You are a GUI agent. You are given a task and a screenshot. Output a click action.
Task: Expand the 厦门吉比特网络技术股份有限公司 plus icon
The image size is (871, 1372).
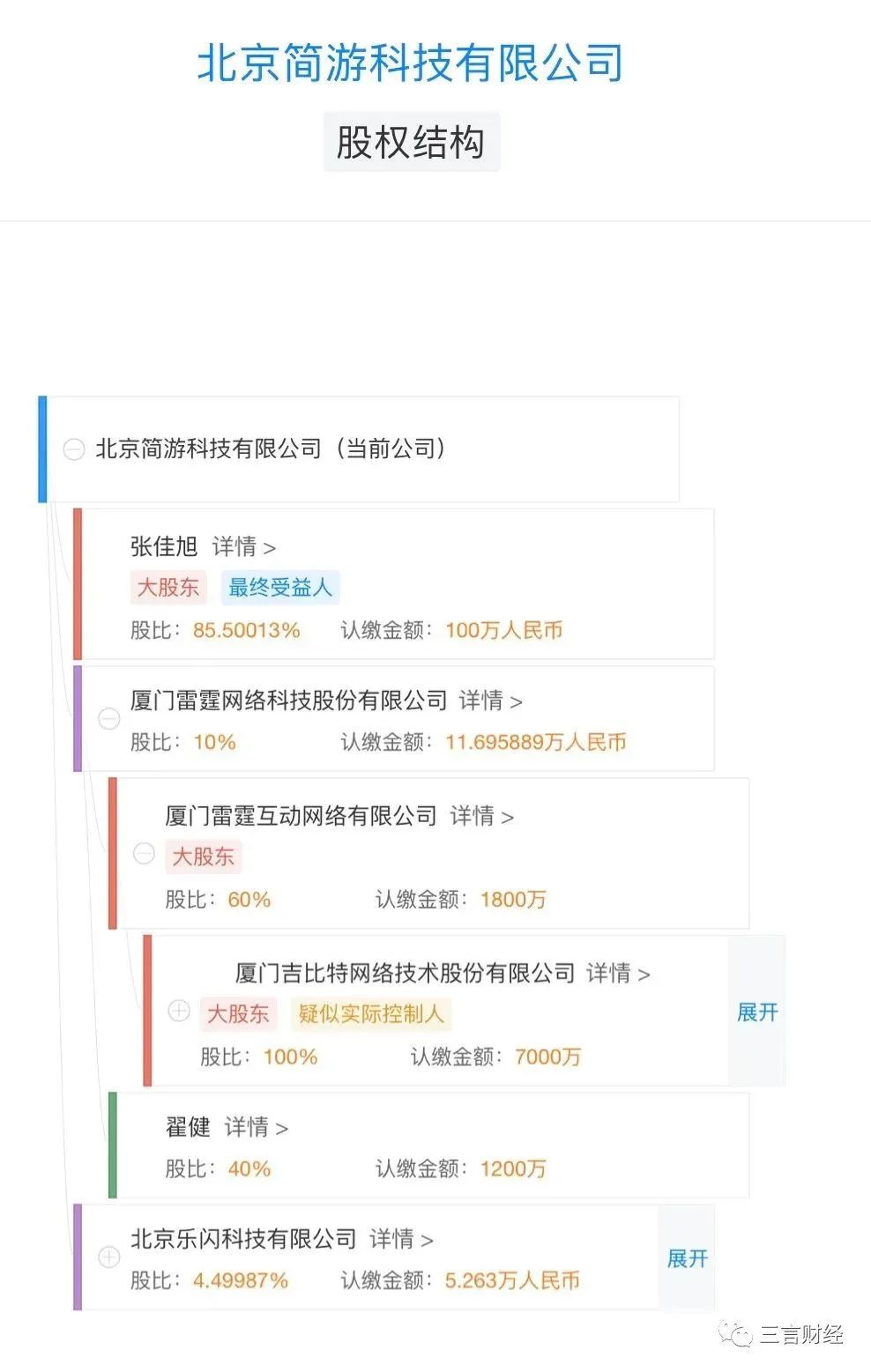(179, 1011)
